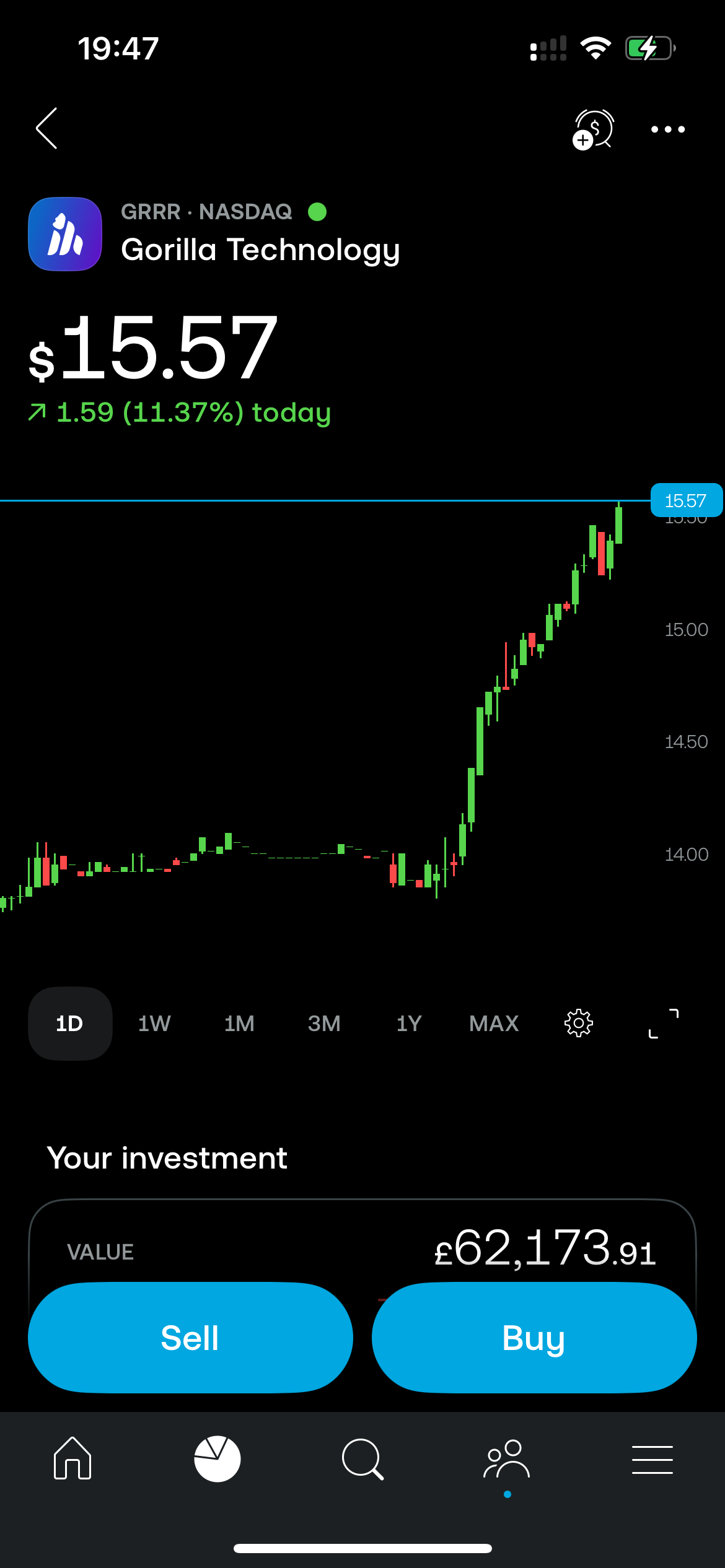View the 1Y price chart
The width and height of the screenshot is (725, 1568).
(409, 1024)
